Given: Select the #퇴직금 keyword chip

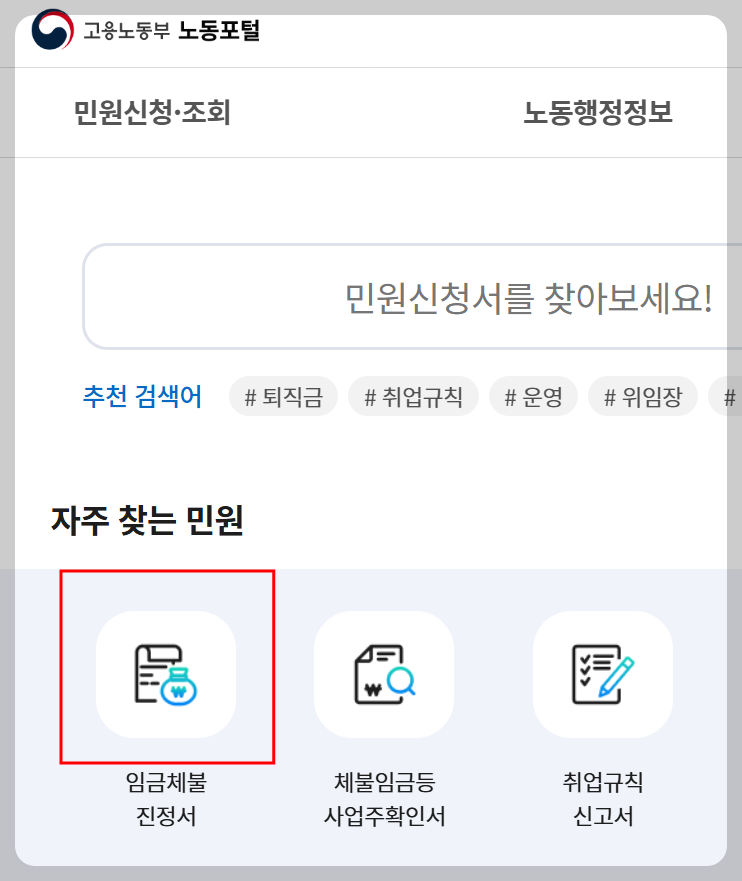Looking at the screenshot, I should pos(283,396).
